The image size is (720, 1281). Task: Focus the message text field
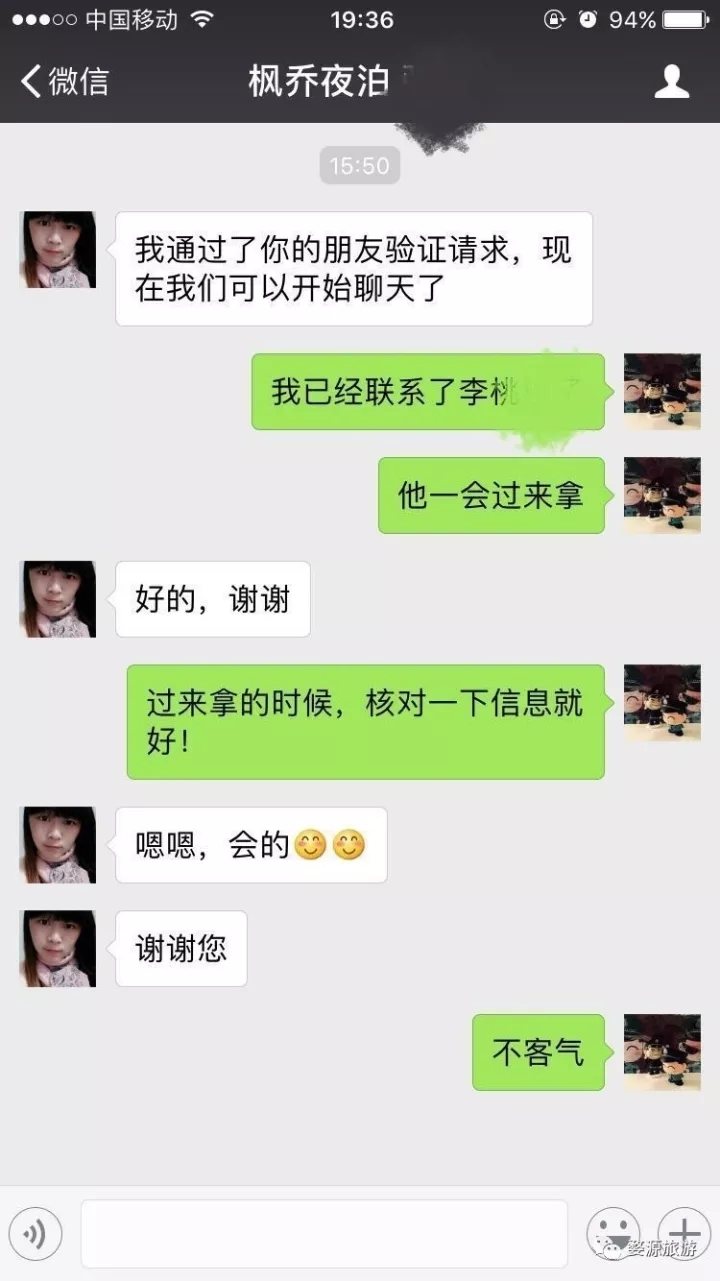point(324,1234)
